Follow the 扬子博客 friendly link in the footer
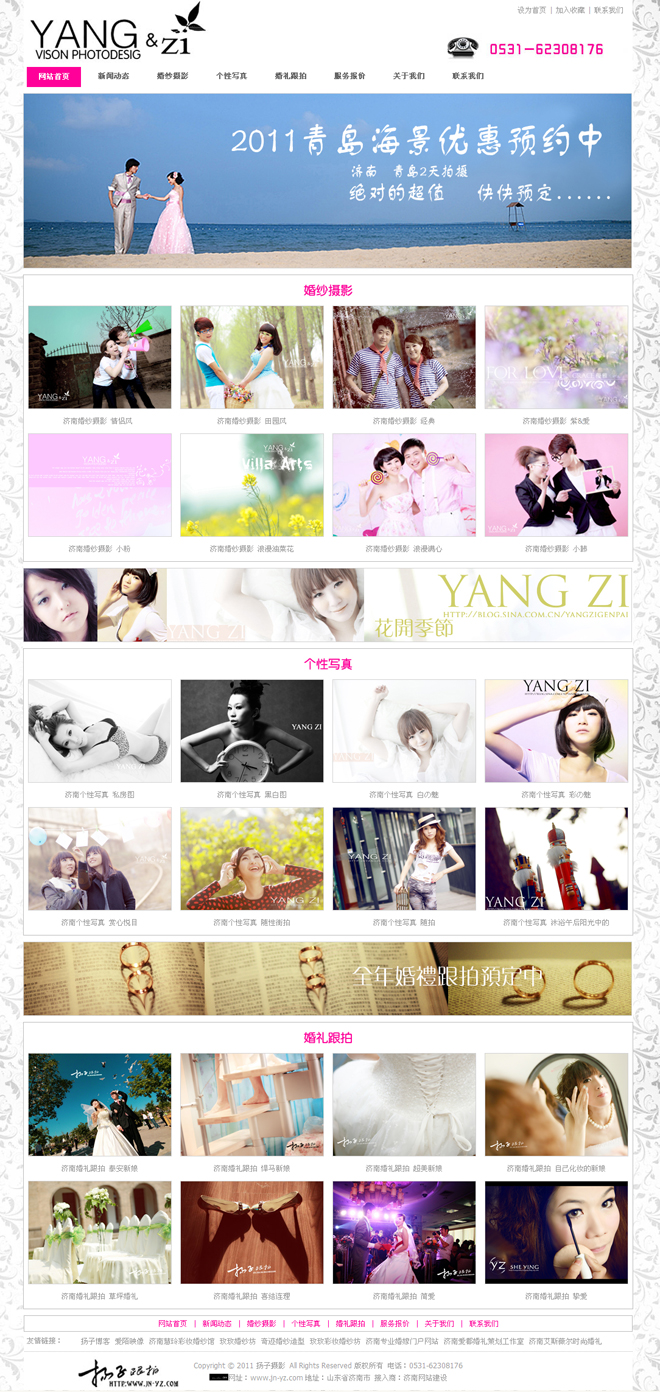 (95, 1341)
